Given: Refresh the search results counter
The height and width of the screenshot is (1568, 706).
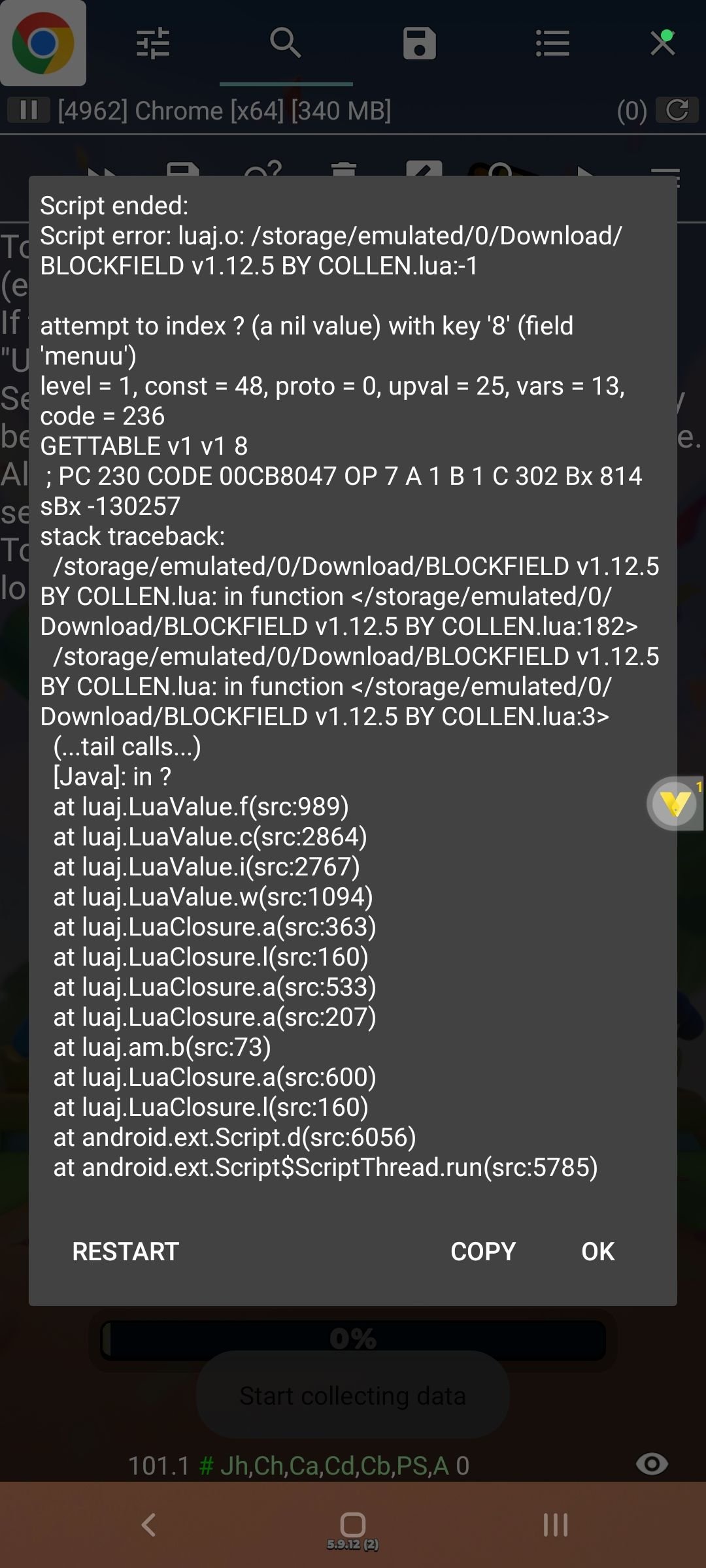Looking at the screenshot, I should click(x=677, y=110).
